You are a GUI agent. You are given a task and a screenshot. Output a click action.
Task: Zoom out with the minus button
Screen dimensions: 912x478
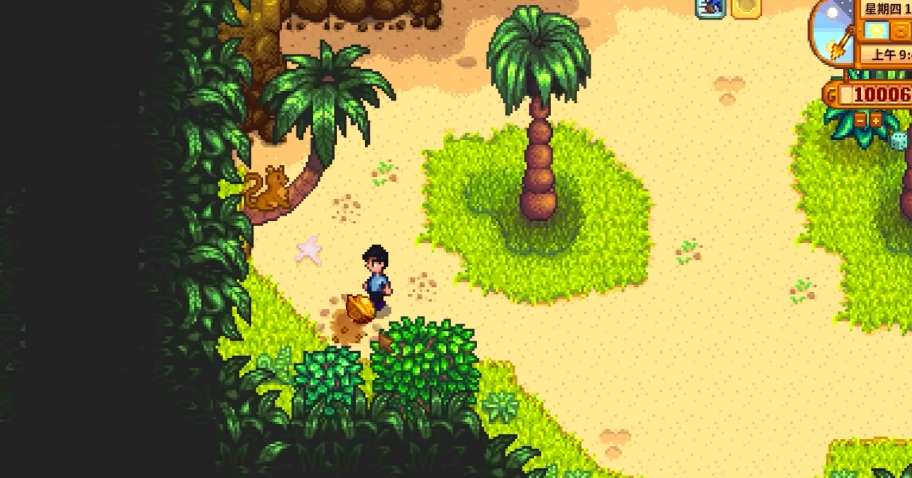pos(860,121)
